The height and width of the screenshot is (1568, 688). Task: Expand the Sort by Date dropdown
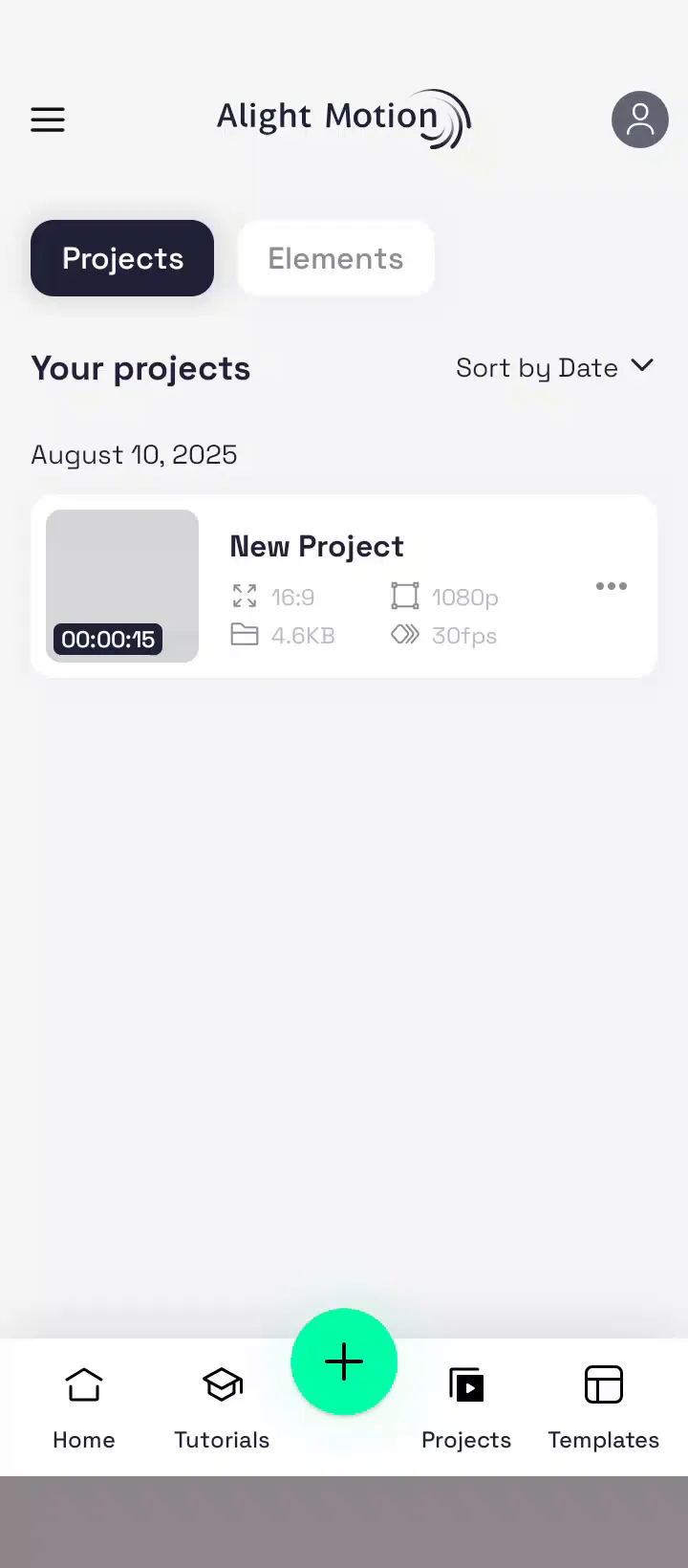[x=555, y=368]
